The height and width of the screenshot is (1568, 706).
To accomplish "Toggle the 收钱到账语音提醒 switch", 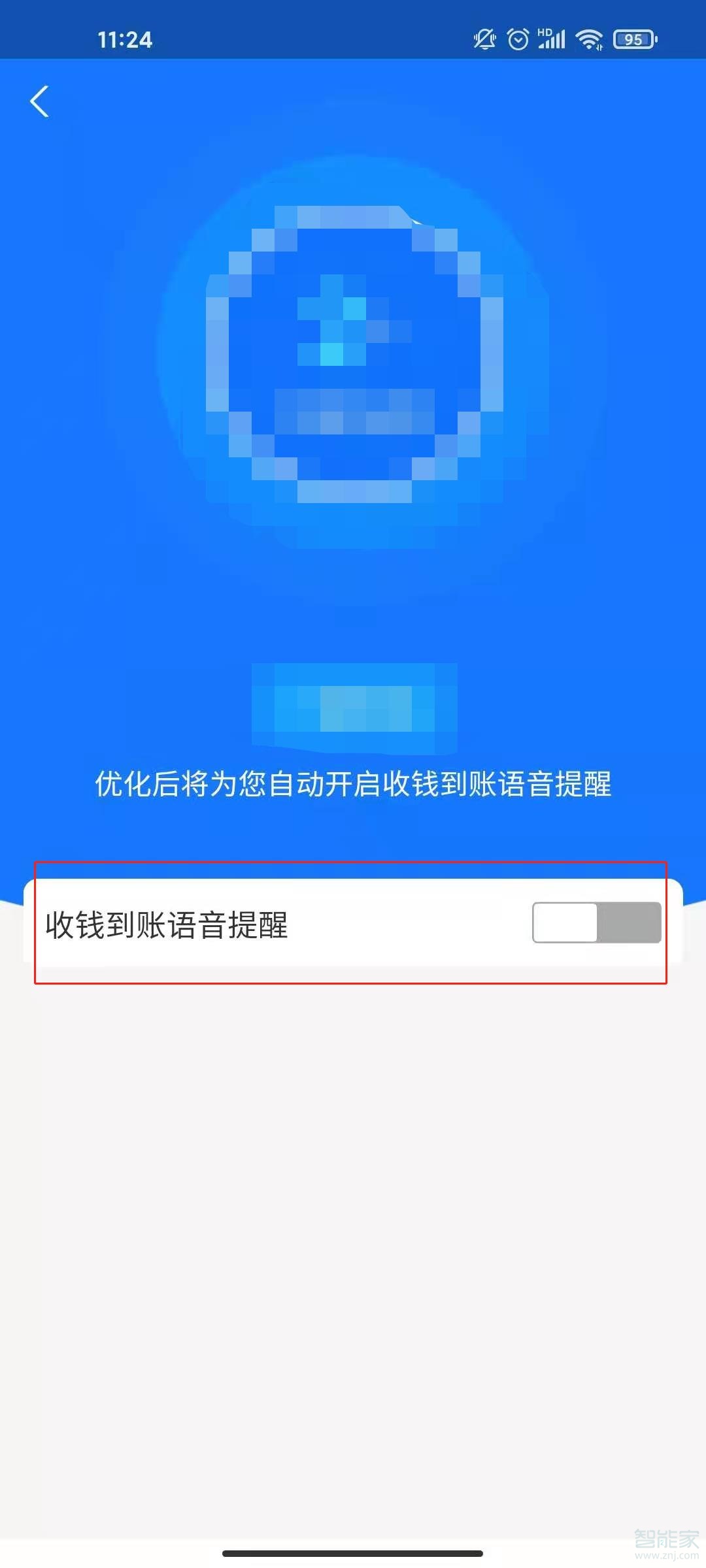I will coord(596,923).
